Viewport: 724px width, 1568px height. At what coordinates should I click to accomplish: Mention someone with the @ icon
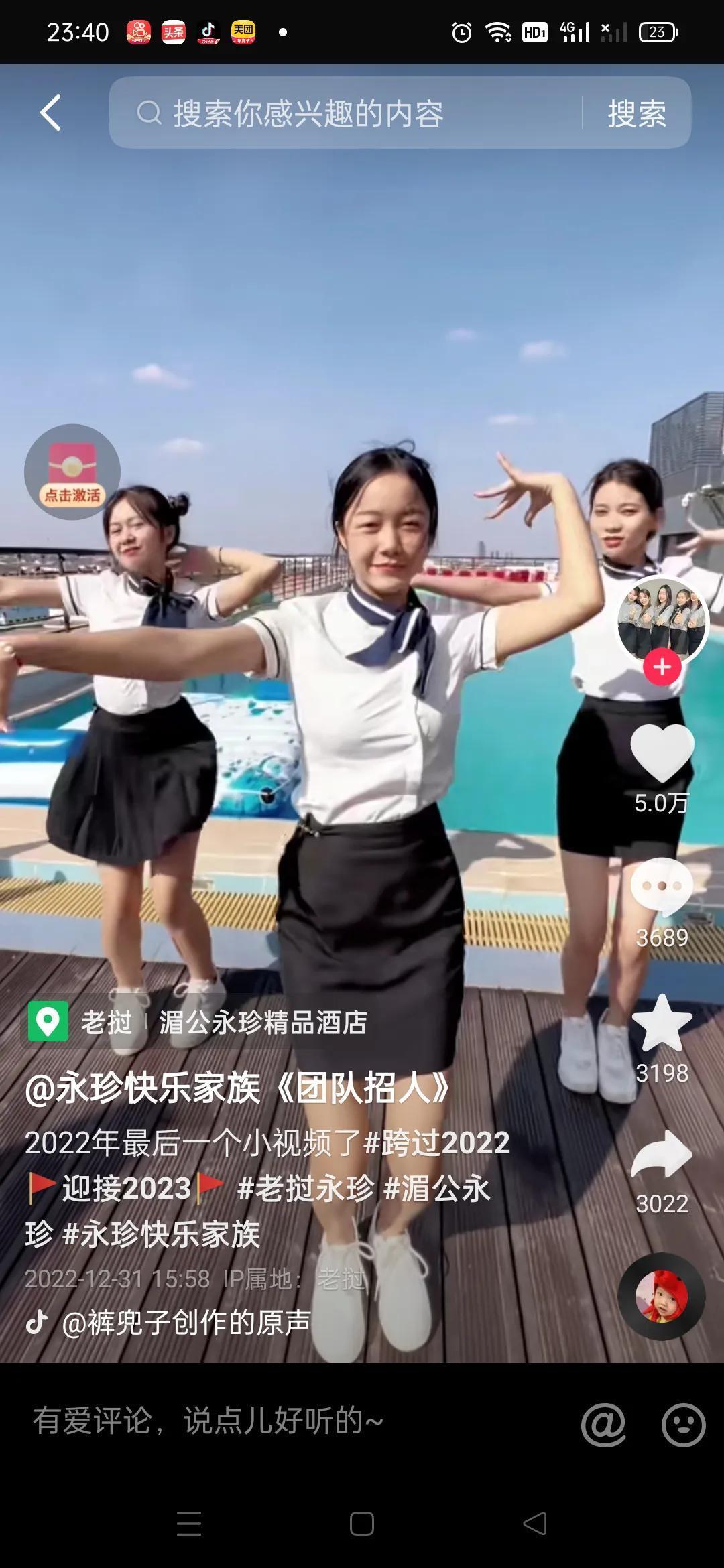(x=603, y=1423)
